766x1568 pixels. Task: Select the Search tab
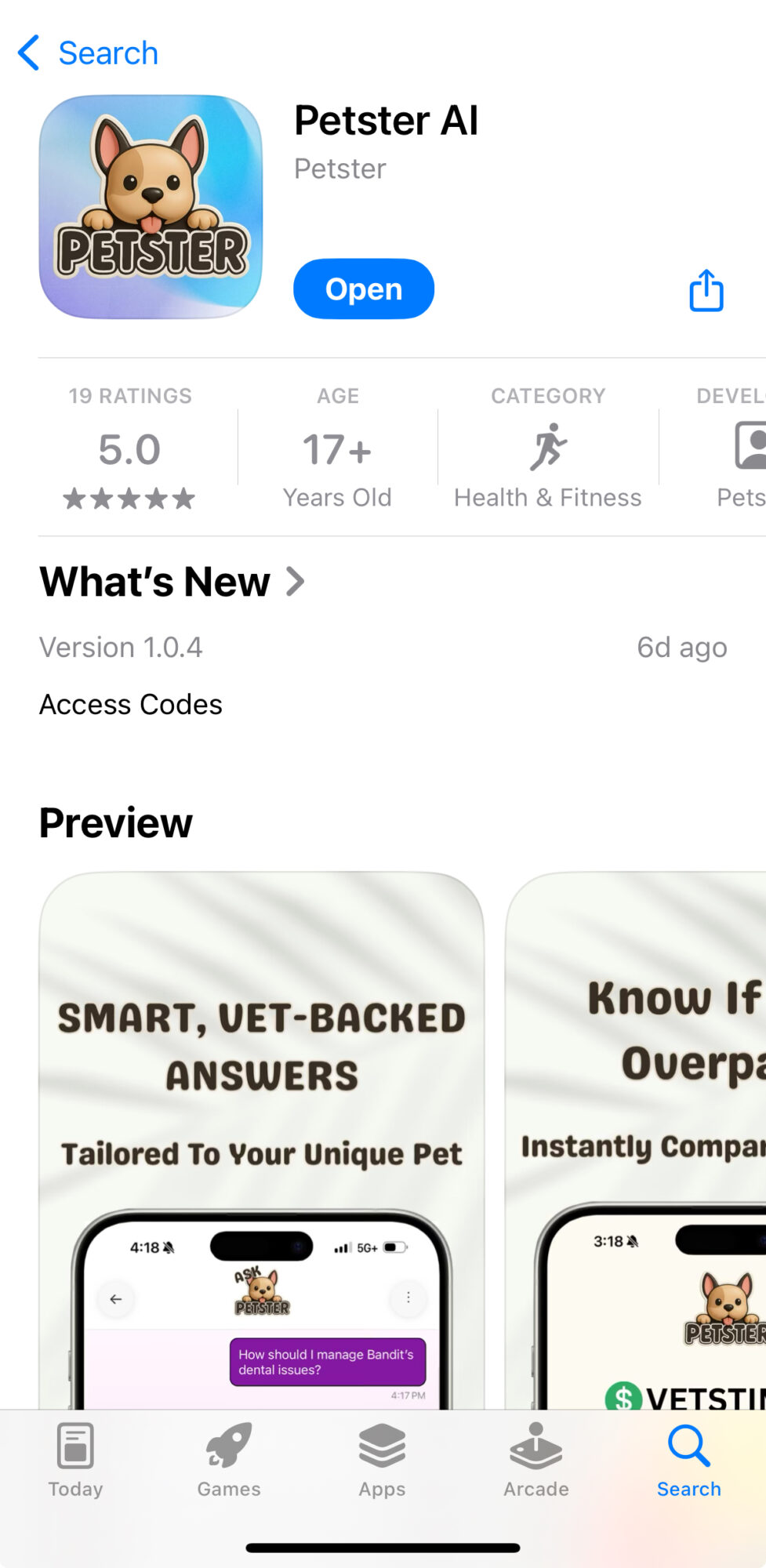click(x=688, y=1460)
